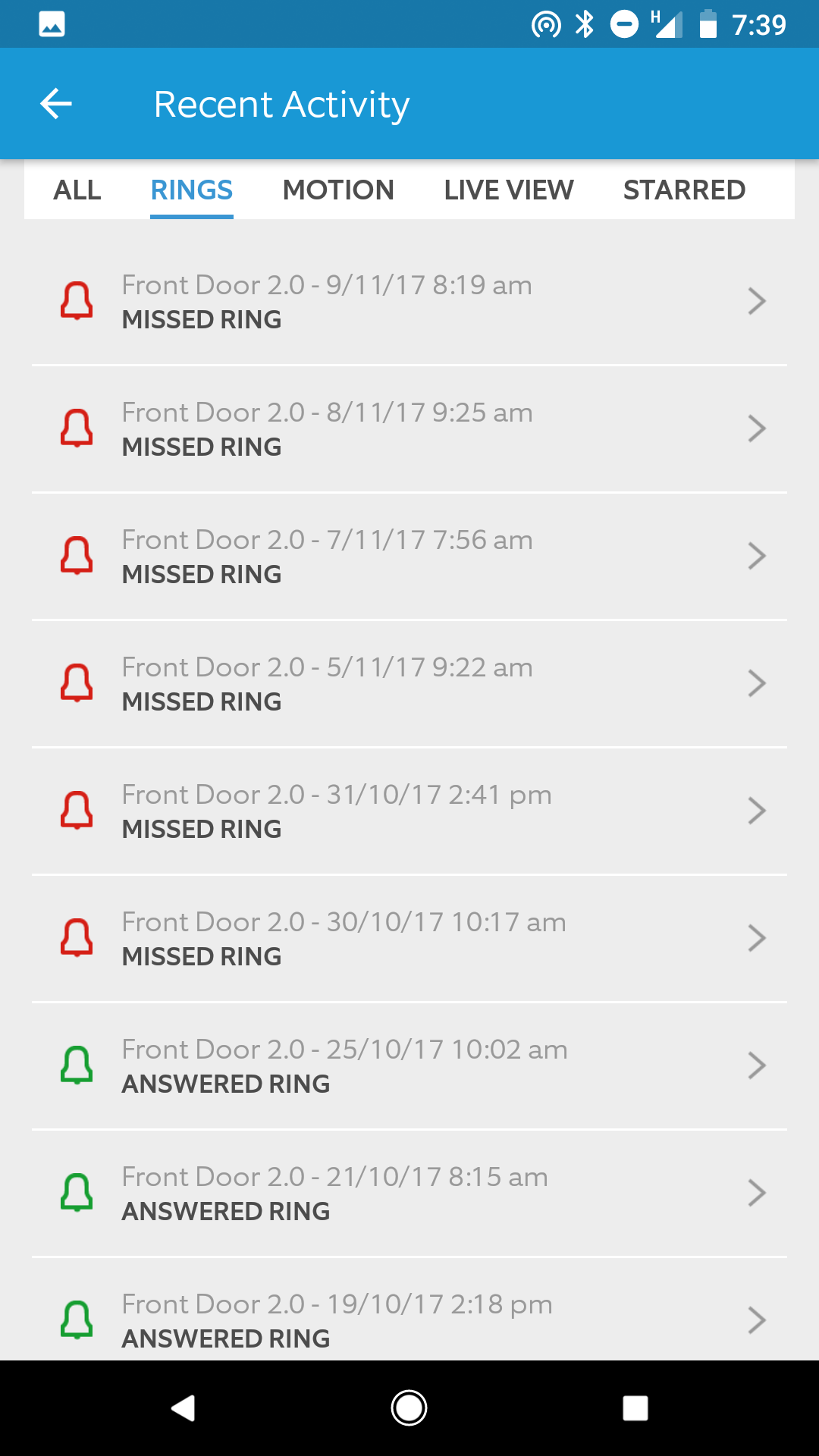Go back using the app bar arrow
The image size is (819, 1456).
pyautogui.click(x=56, y=104)
